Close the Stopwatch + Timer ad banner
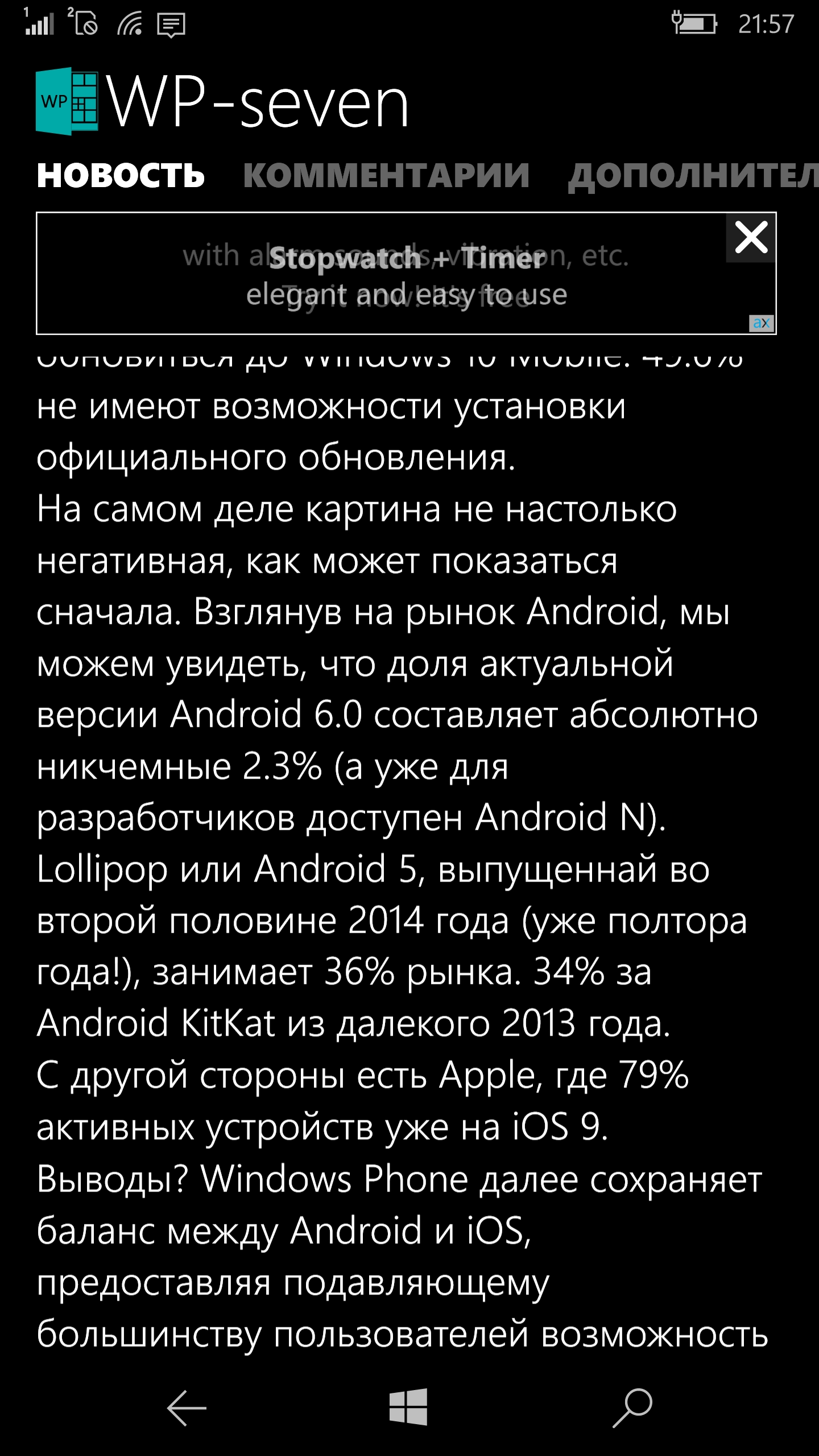 point(751,238)
